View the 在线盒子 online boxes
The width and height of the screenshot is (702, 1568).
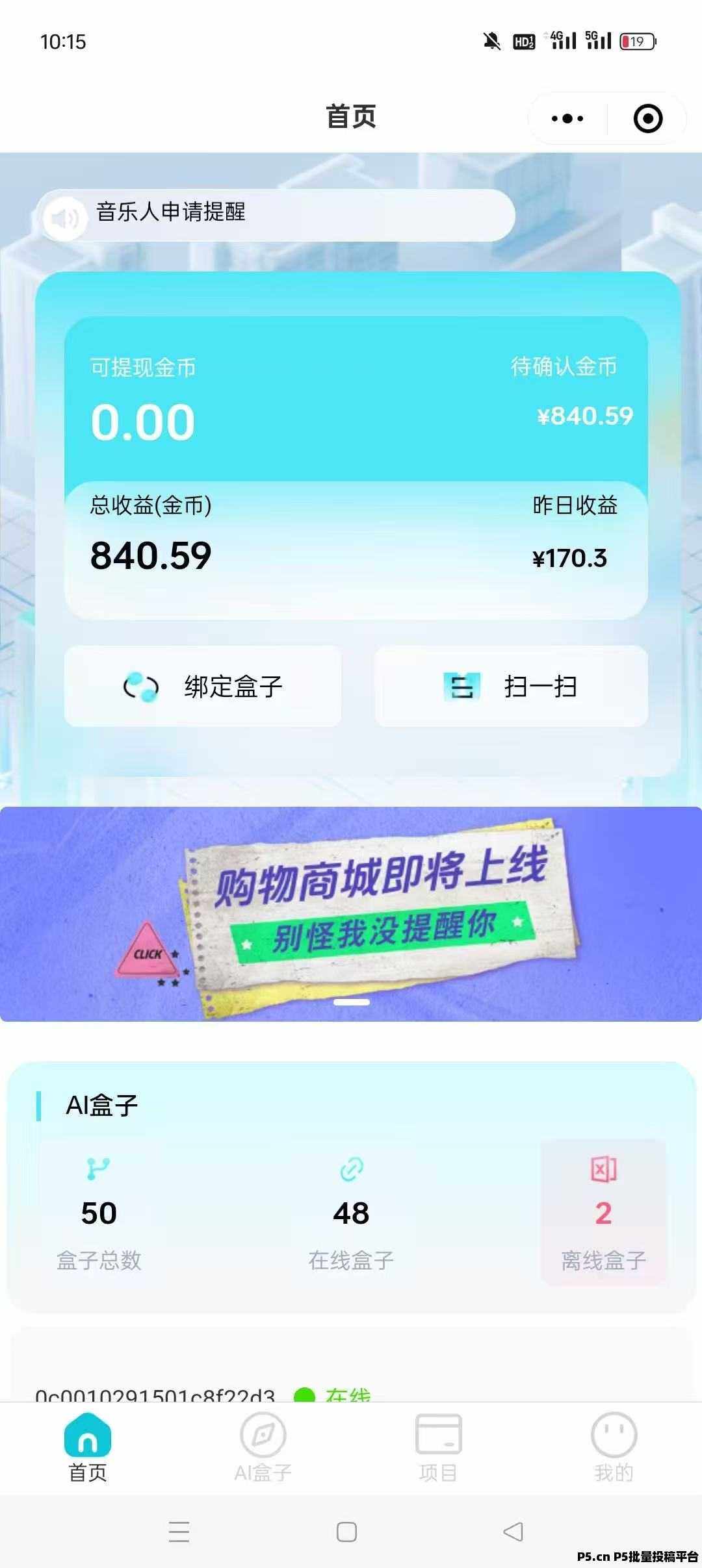tap(351, 1213)
